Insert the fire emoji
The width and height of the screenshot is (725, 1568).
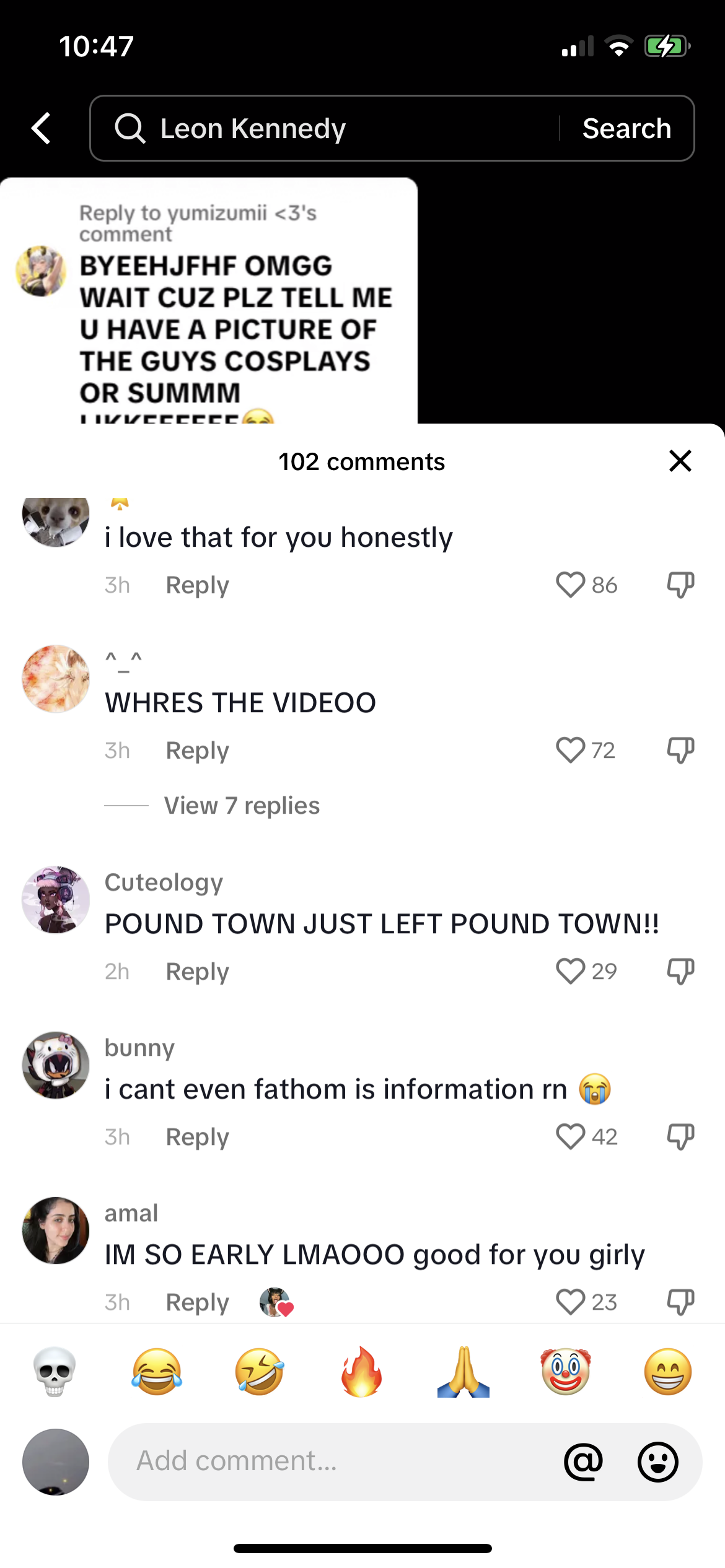(x=361, y=1372)
